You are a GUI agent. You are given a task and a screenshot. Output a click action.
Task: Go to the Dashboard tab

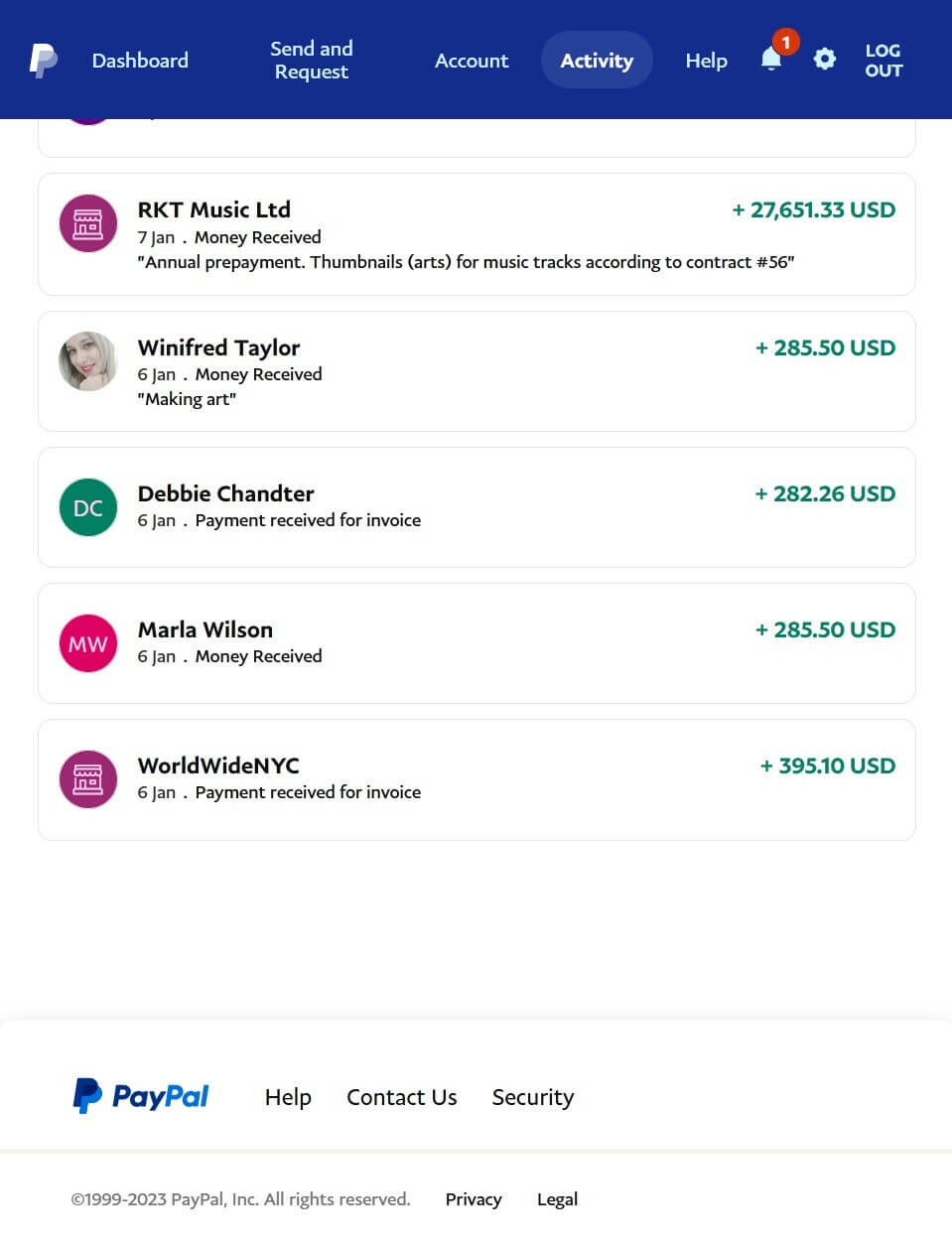140,61
